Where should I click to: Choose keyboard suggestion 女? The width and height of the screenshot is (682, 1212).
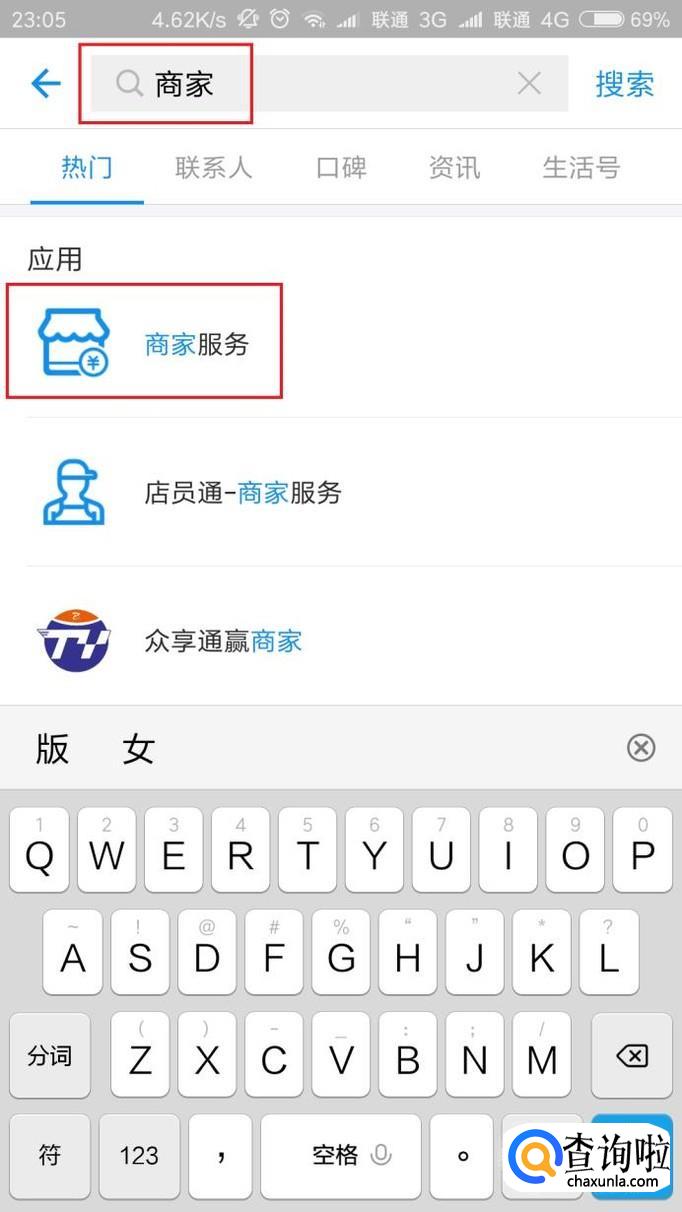tap(138, 748)
